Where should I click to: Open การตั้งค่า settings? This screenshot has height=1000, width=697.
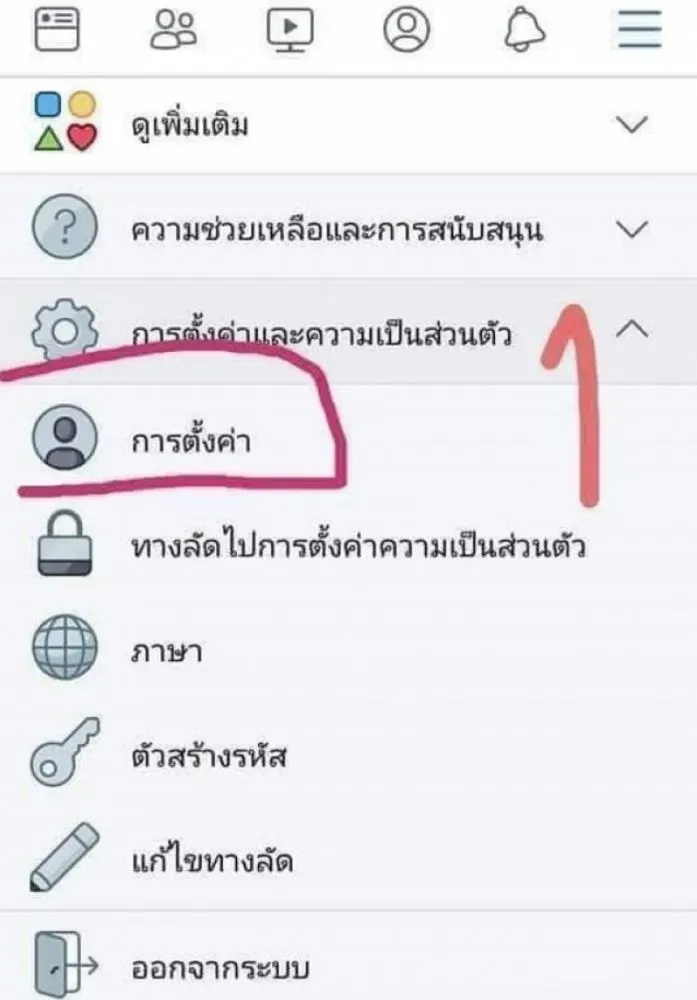click(190, 441)
